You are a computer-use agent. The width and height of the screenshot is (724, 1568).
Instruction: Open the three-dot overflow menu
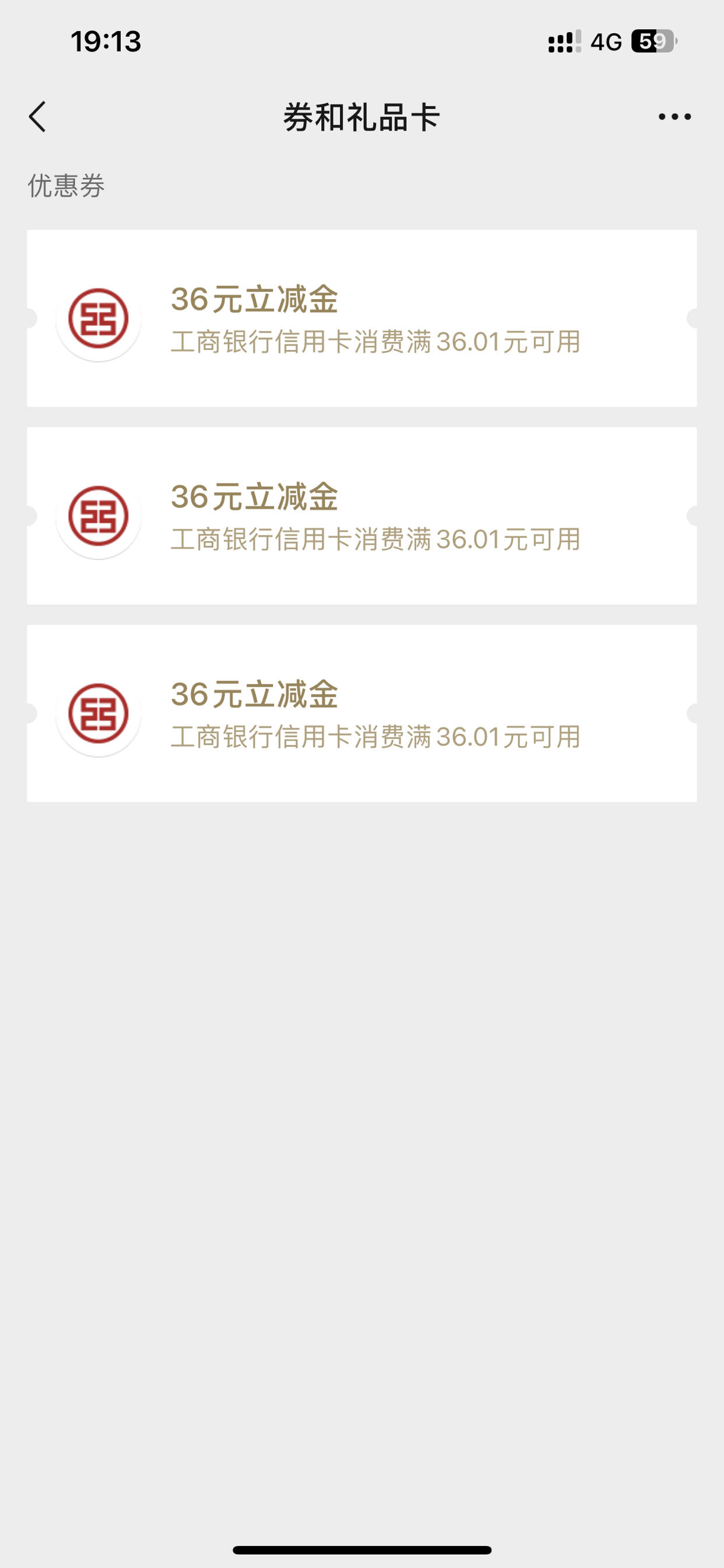click(x=674, y=116)
